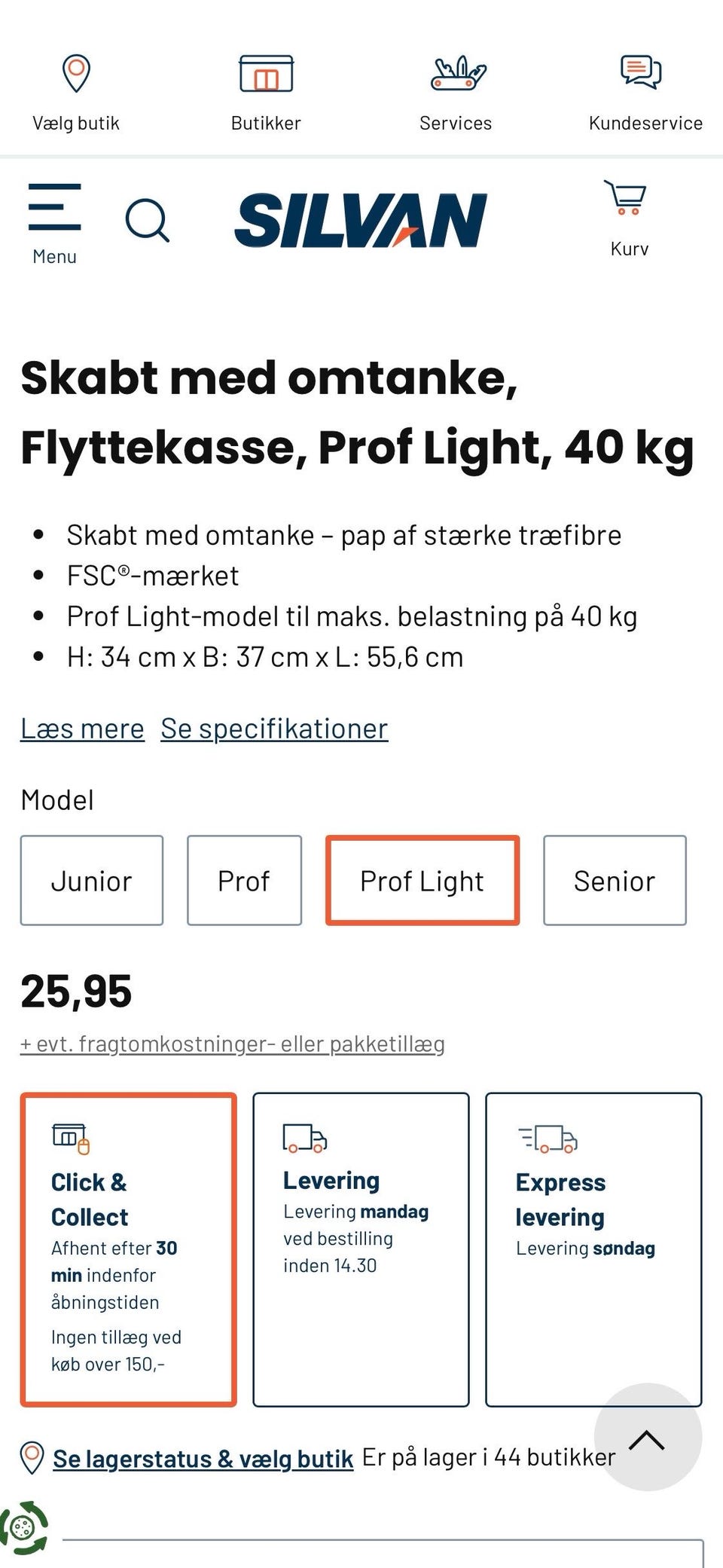Select the Junior model option
The image size is (723, 1568).
click(x=92, y=880)
